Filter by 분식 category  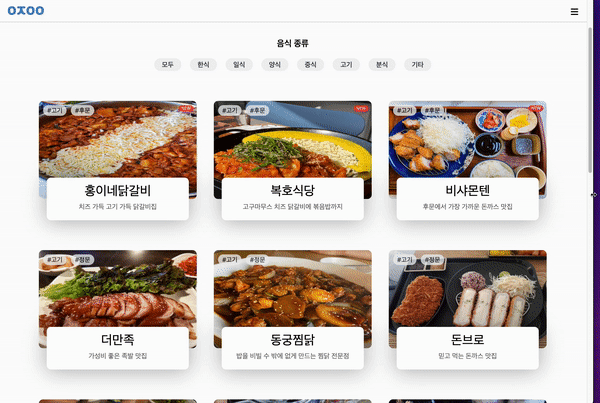click(x=381, y=65)
